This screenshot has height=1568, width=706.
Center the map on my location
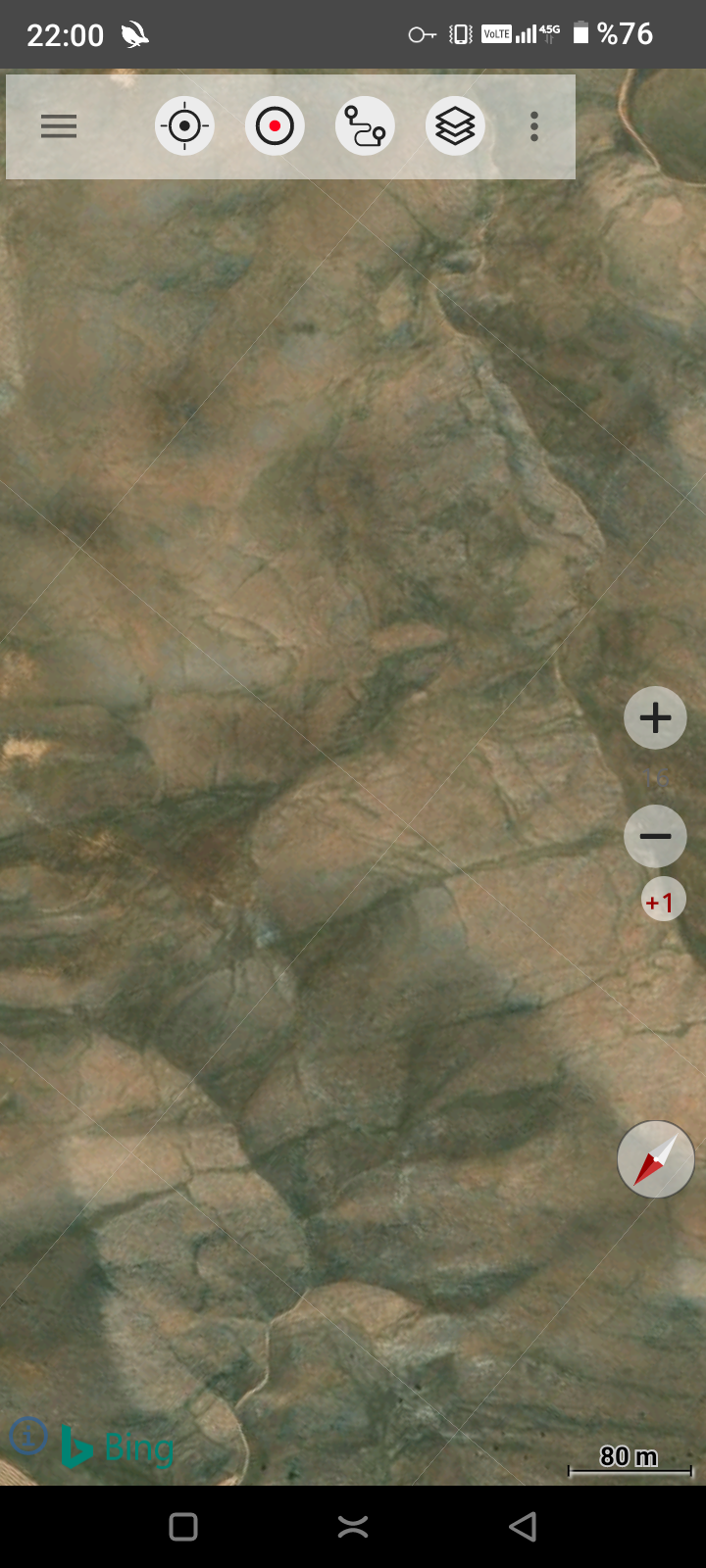[x=184, y=126]
